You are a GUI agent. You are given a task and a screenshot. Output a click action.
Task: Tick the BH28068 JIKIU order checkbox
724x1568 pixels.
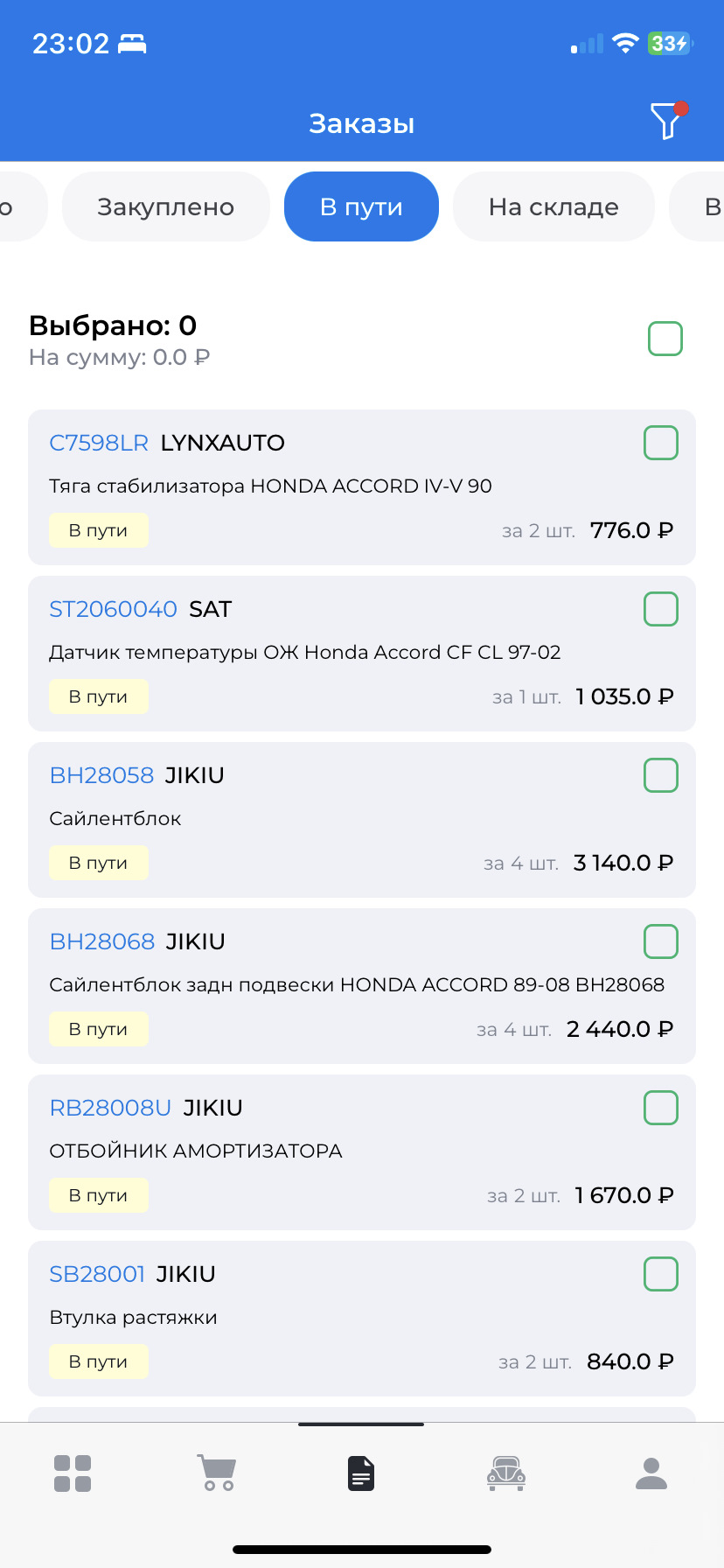pos(661,941)
